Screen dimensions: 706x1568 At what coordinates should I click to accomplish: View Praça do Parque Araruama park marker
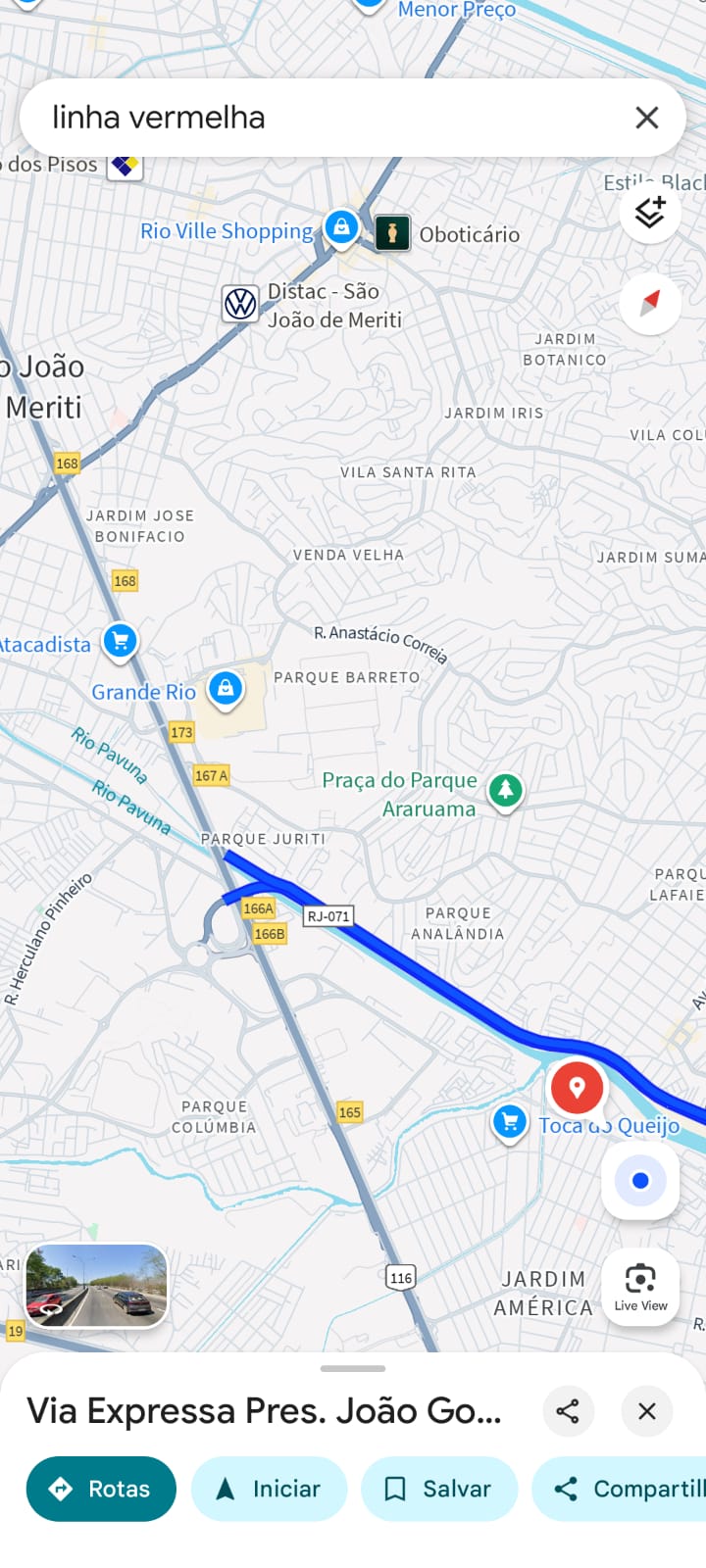click(506, 789)
